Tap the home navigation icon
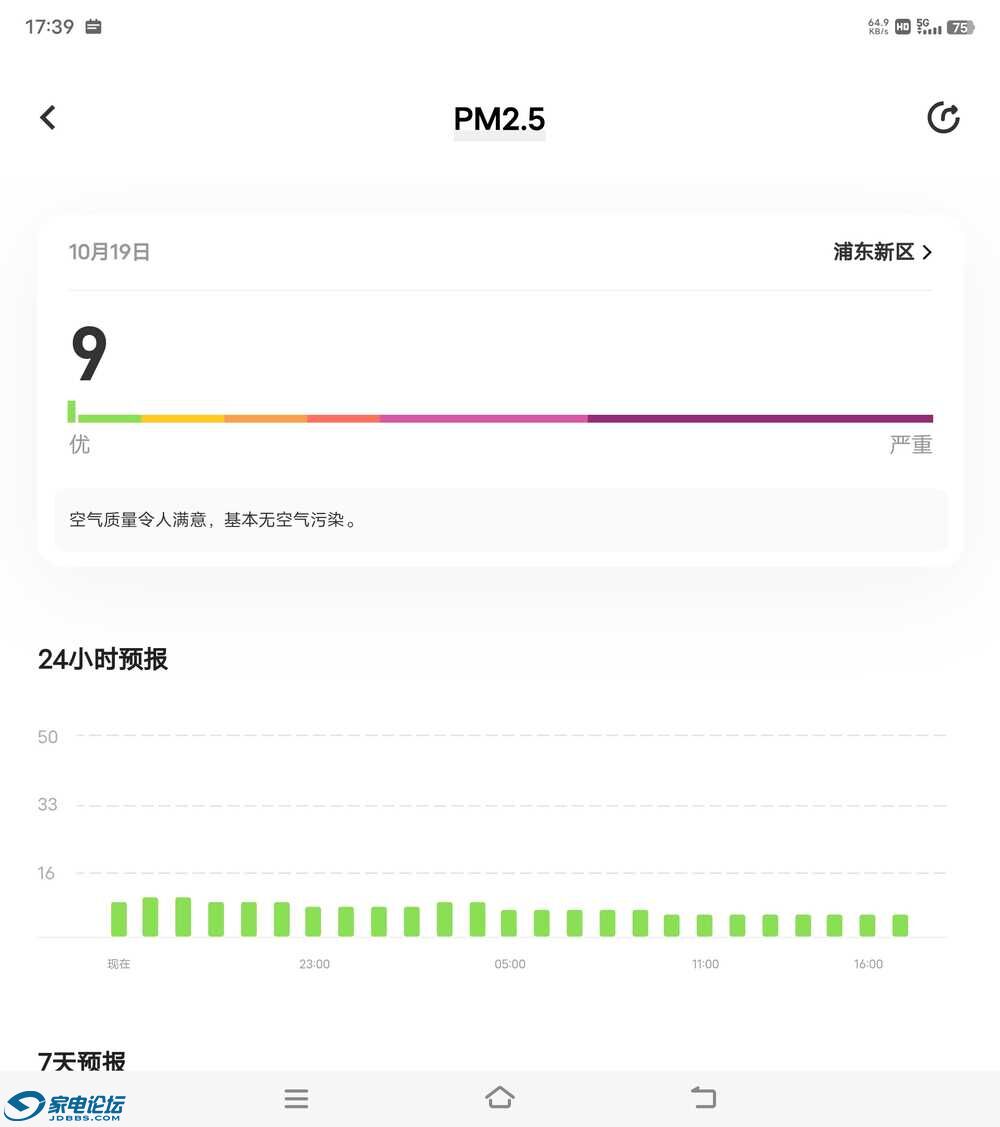 [x=500, y=1097]
